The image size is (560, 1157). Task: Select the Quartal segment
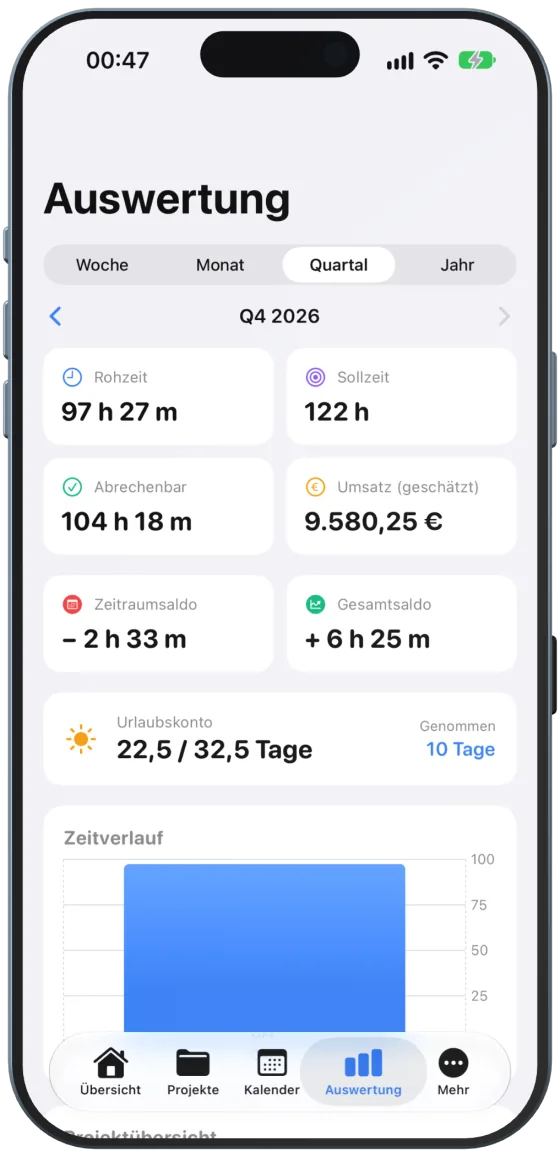[339, 265]
